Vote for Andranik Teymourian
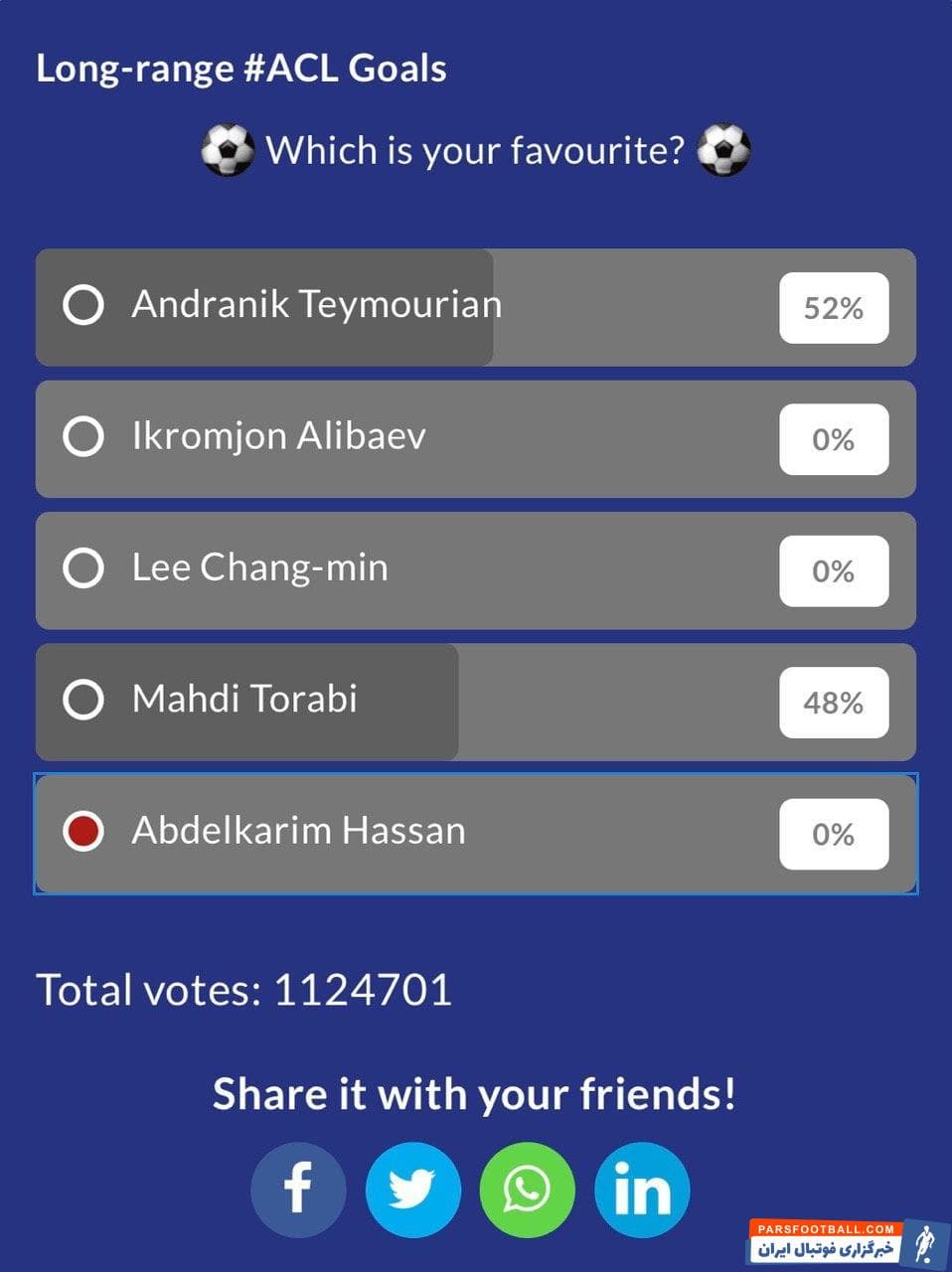This screenshot has height=1272, width=952. point(83,305)
